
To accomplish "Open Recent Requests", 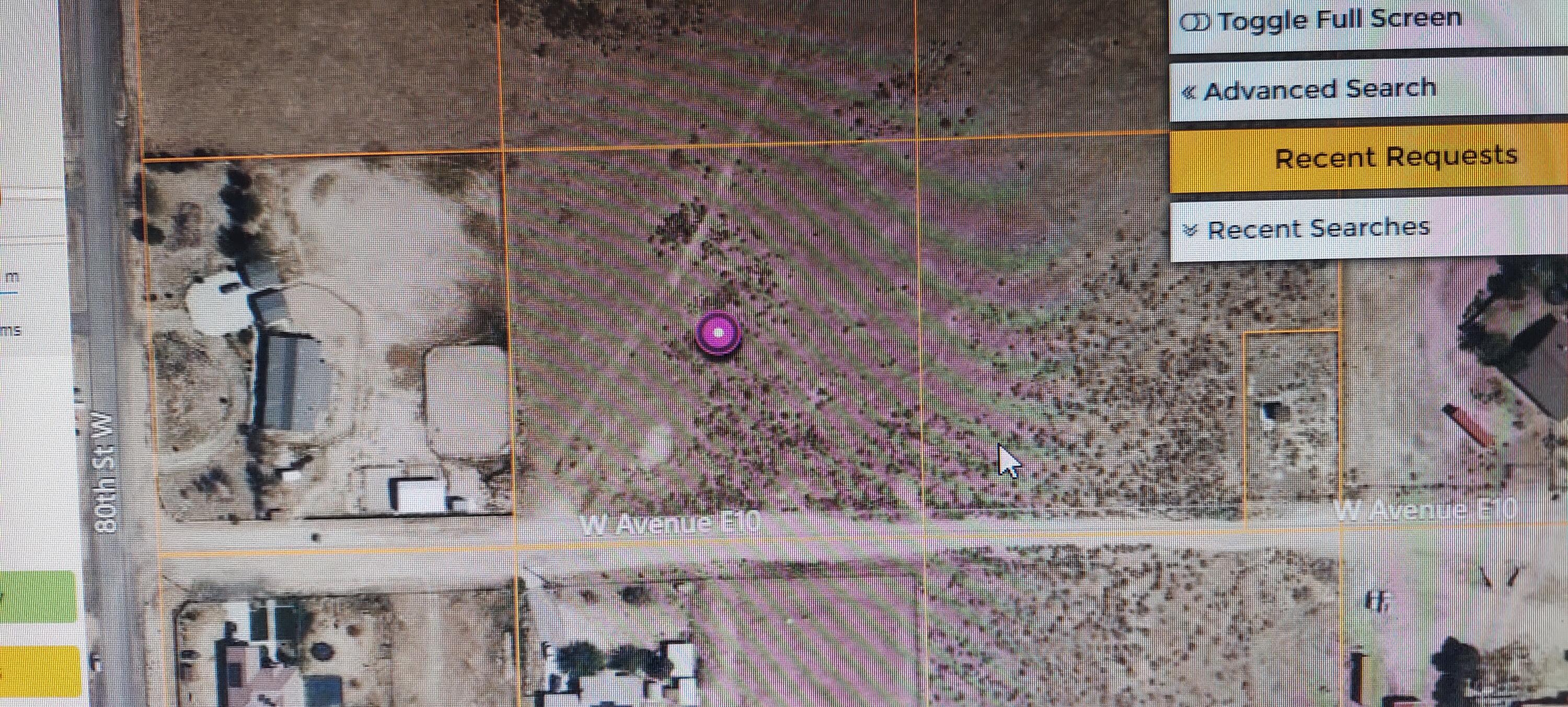I will click(x=1394, y=158).
